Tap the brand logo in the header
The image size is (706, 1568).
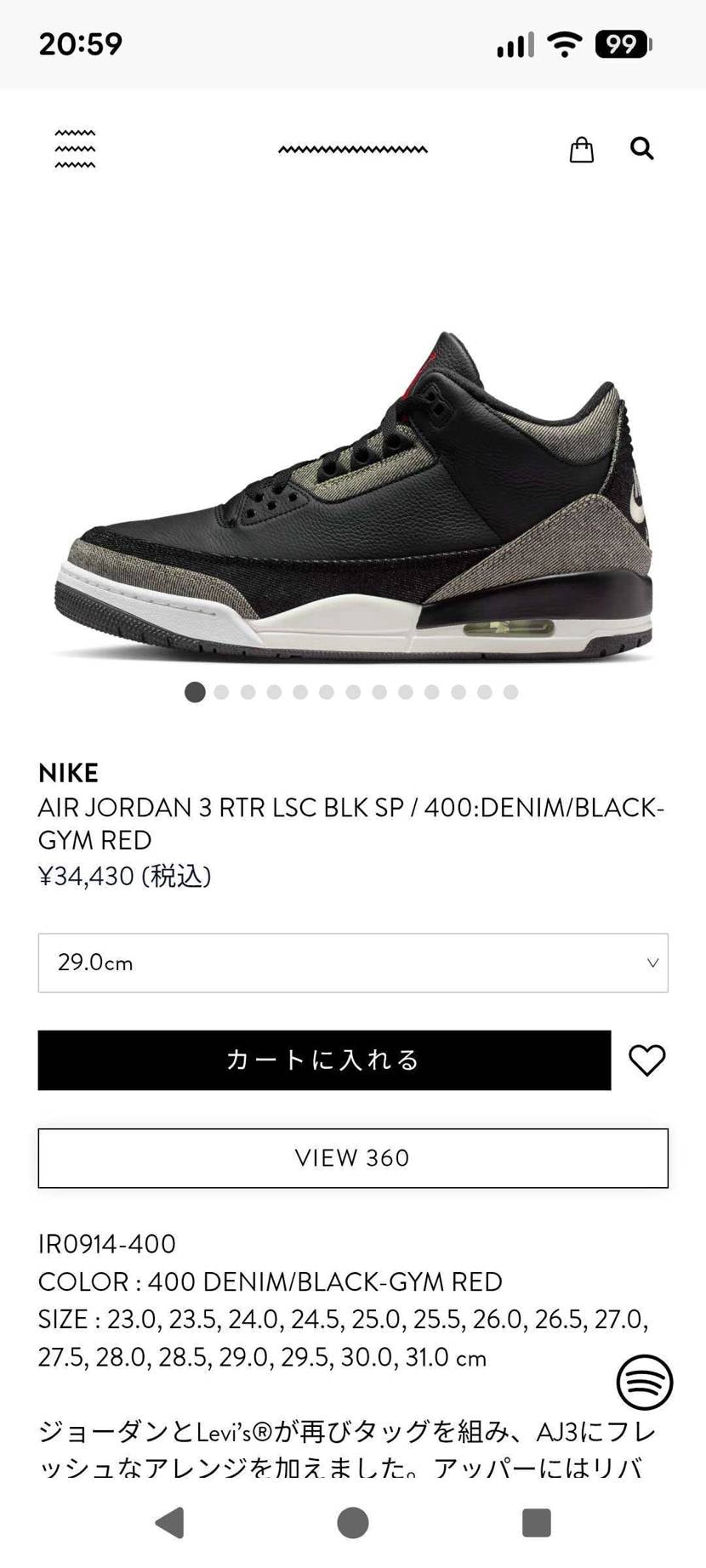coord(352,149)
